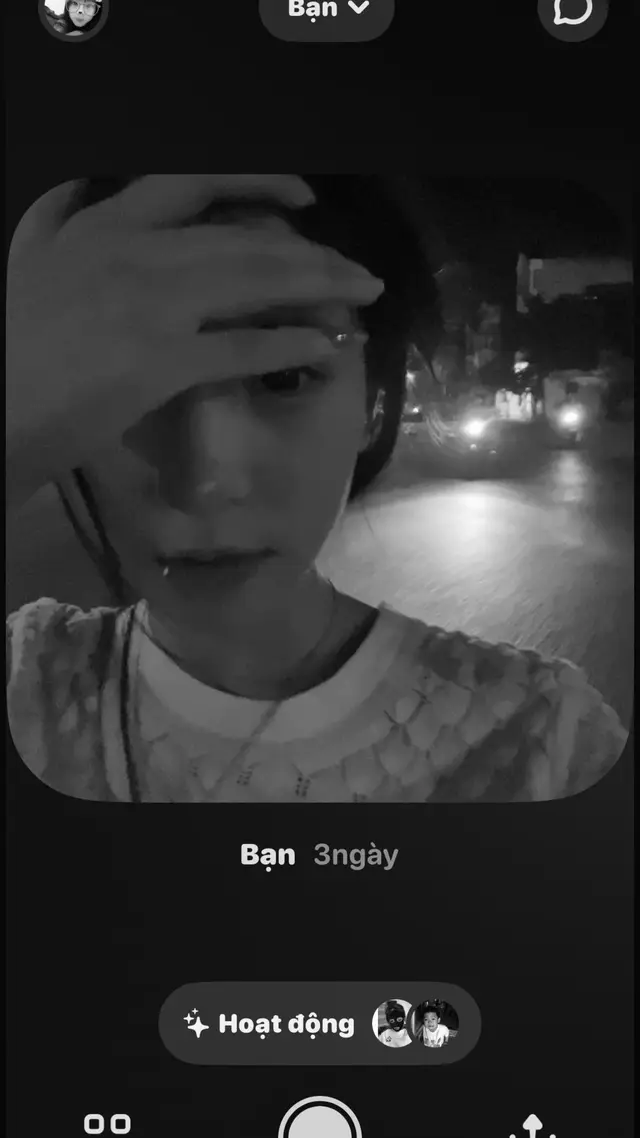Tap the round camera shutter button

coord(320,1120)
